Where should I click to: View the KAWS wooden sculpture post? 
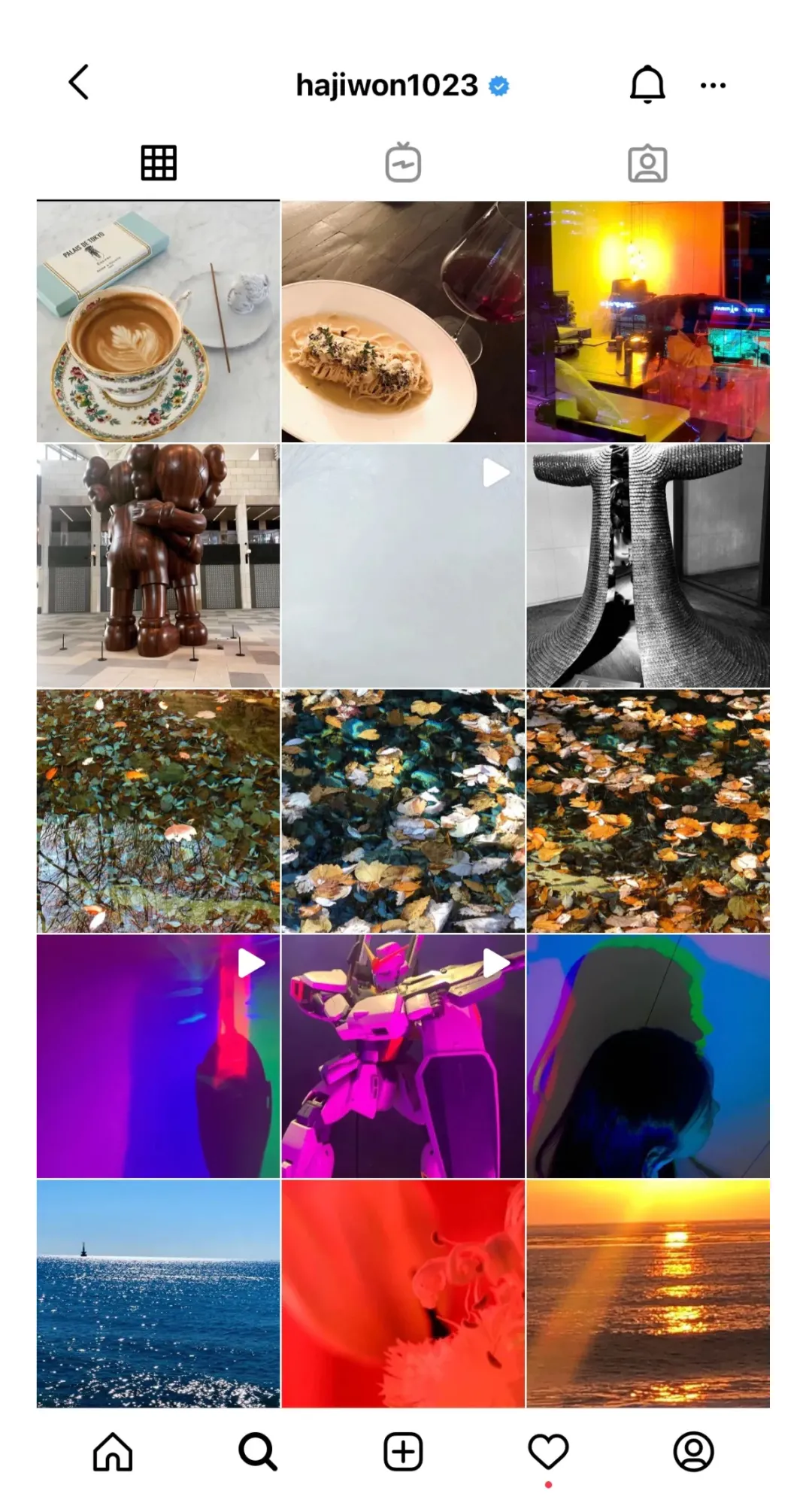pyautogui.click(x=158, y=563)
